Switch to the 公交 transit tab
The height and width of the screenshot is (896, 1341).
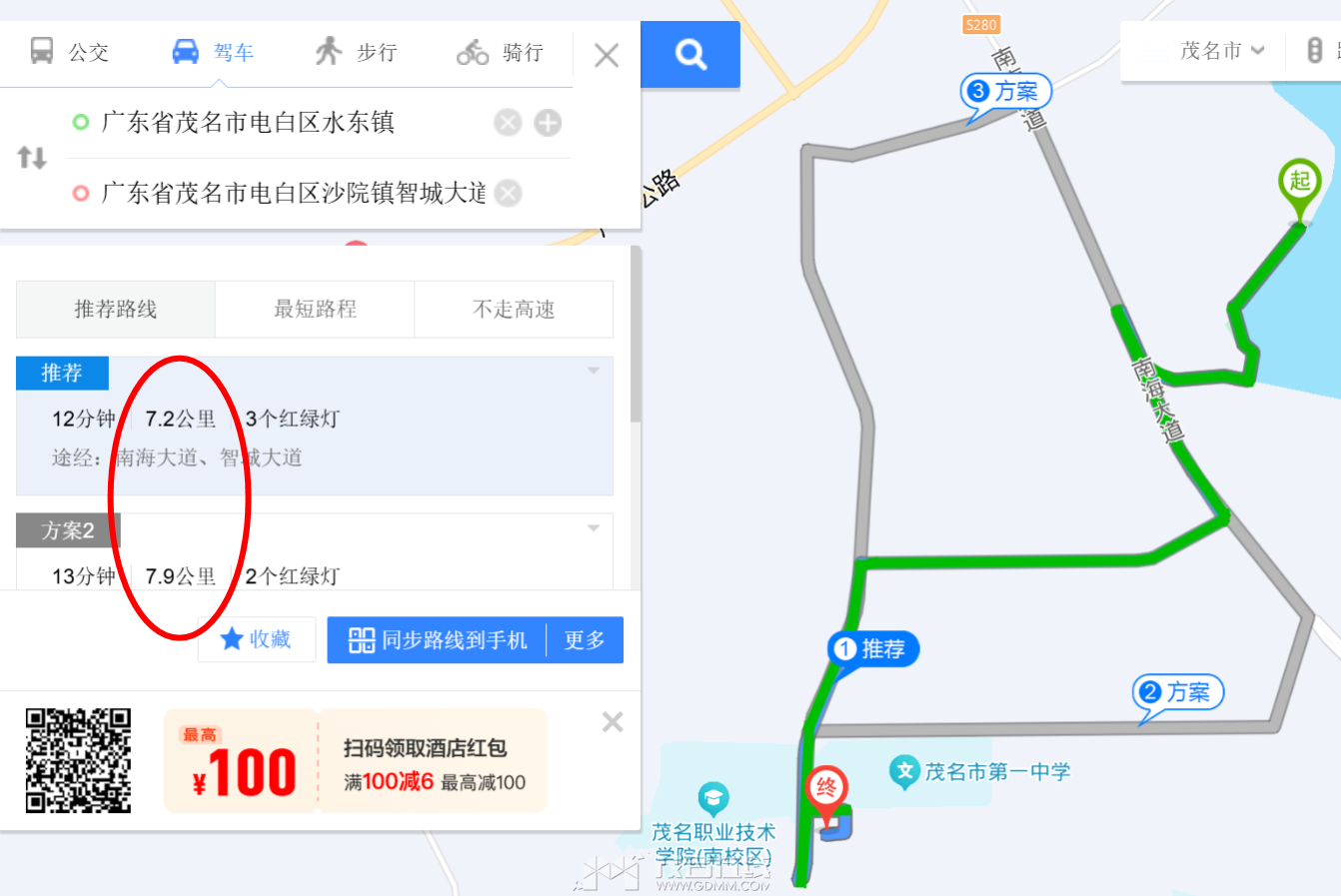pyautogui.click(x=69, y=52)
